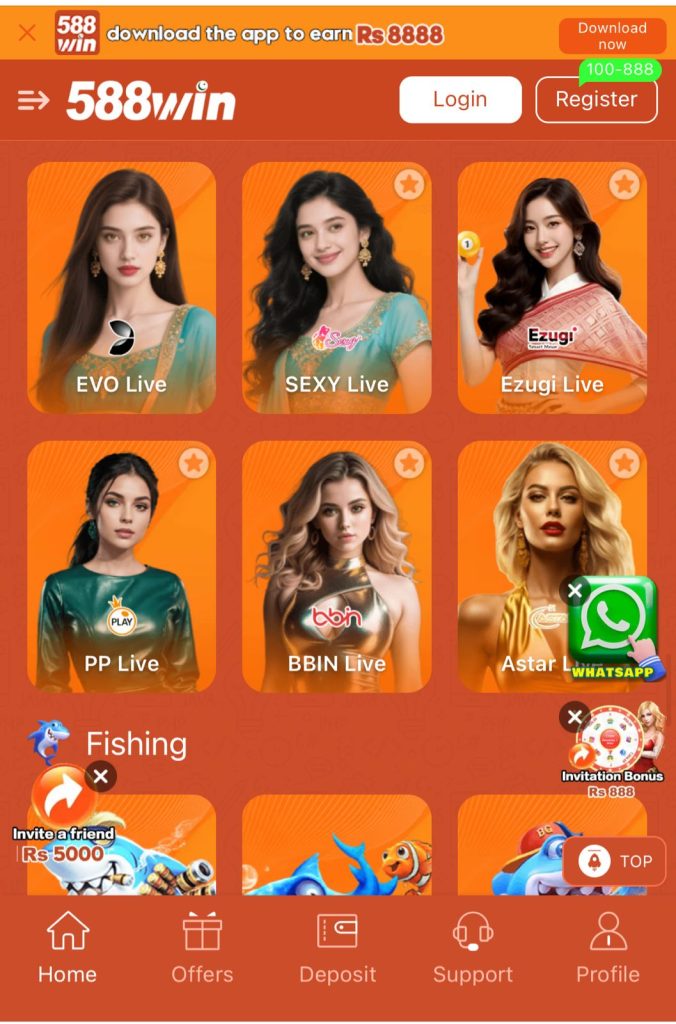Viewport: 676px width, 1024px height.
Task: Jump back to TOP of page
Action: coord(614,861)
